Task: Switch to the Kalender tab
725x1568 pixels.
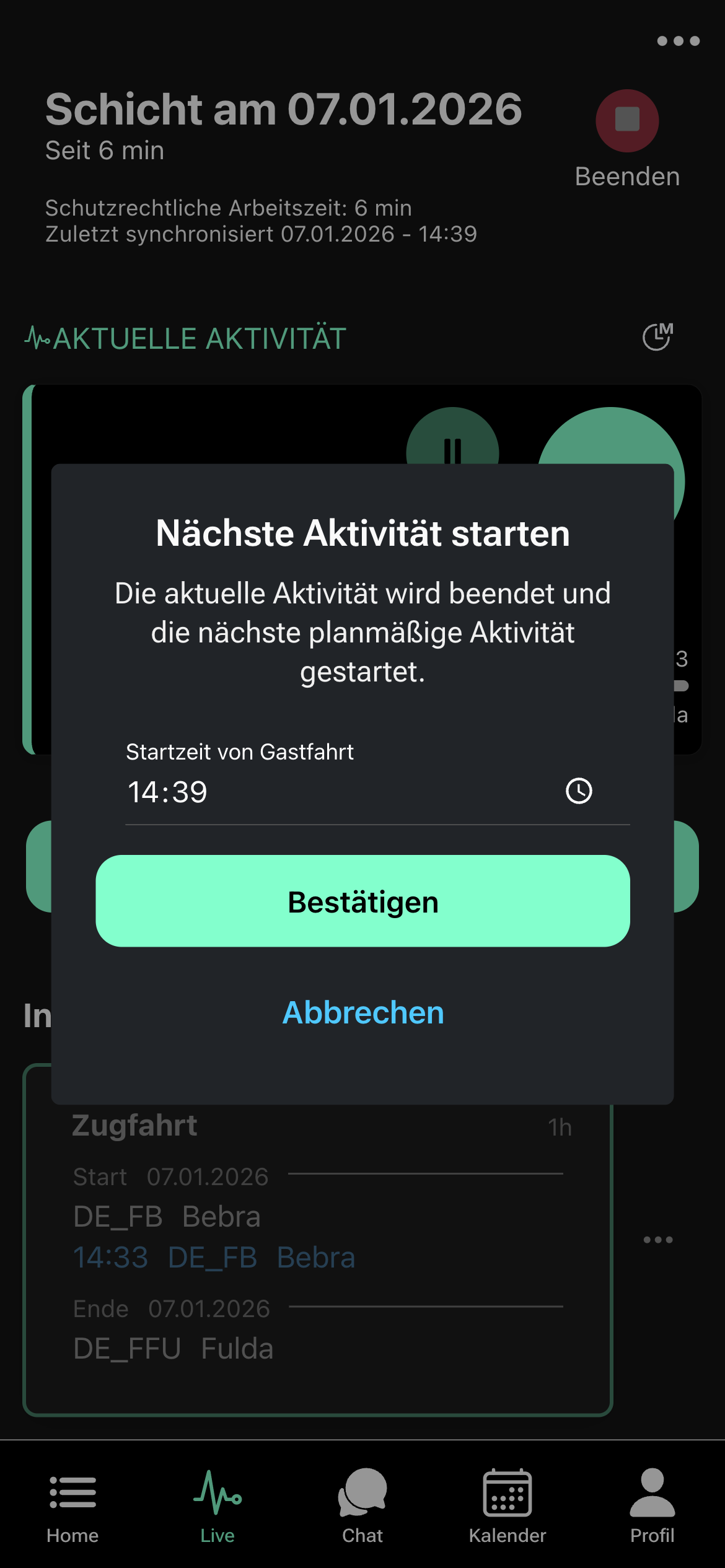Action: click(x=507, y=1505)
